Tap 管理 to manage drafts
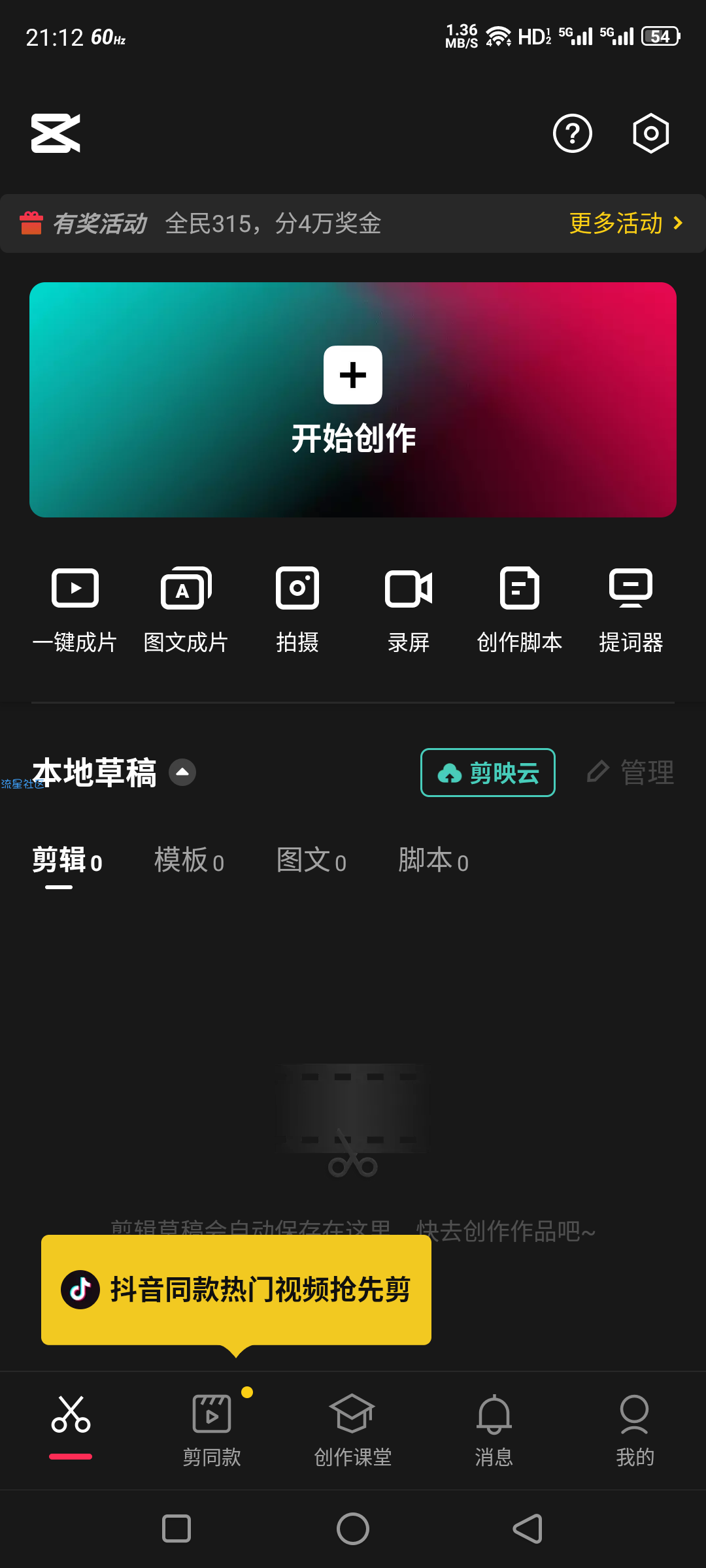This screenshot has height=1568, width=706. click(x=631, y=773)
